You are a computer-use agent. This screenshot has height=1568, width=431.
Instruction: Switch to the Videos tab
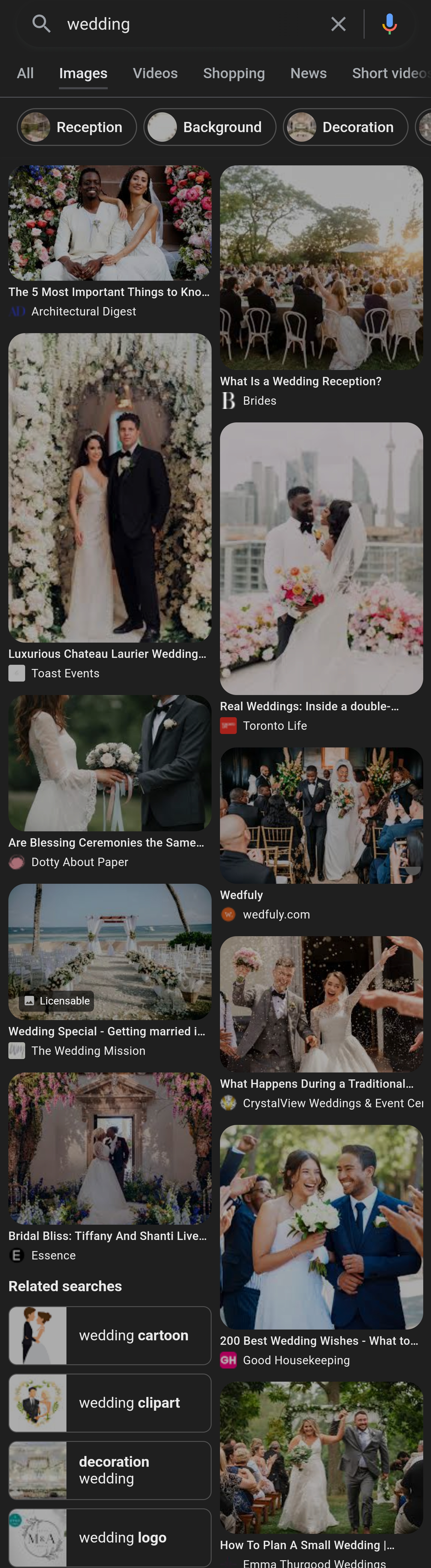155,73
